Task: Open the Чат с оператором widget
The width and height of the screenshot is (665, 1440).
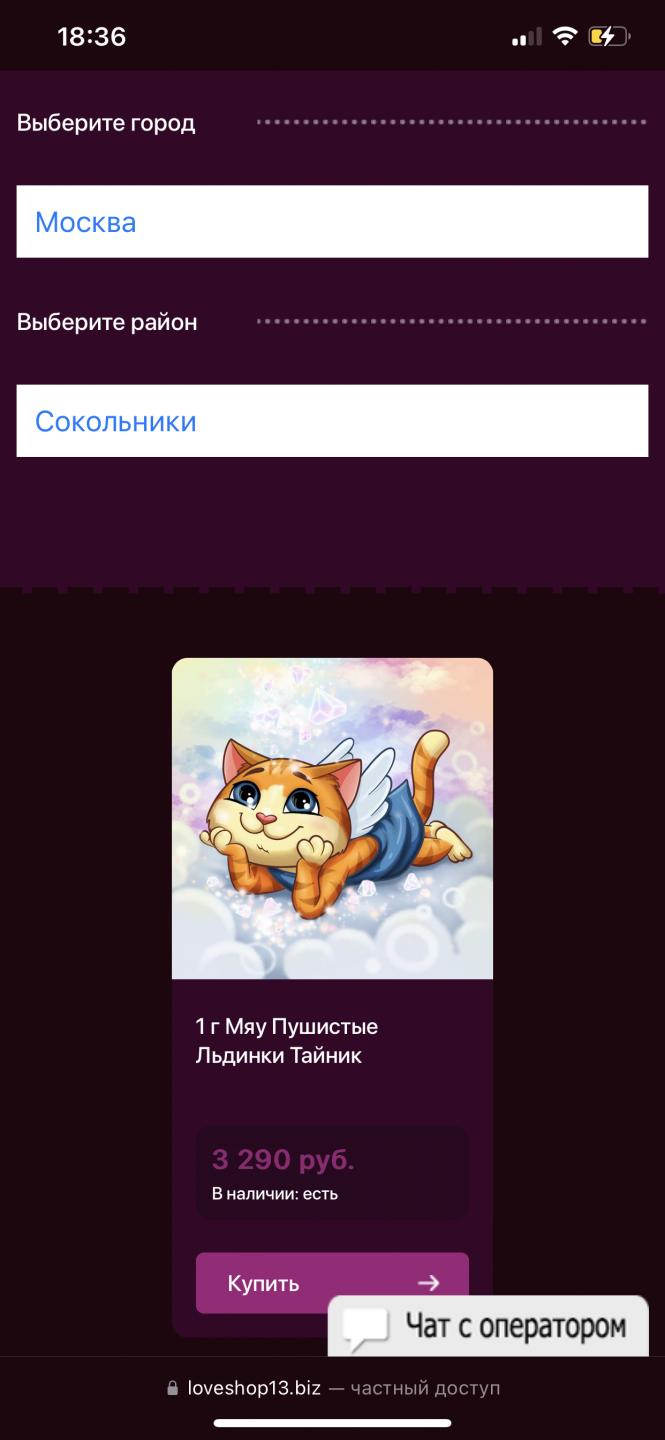Action: click(489, 1326)
